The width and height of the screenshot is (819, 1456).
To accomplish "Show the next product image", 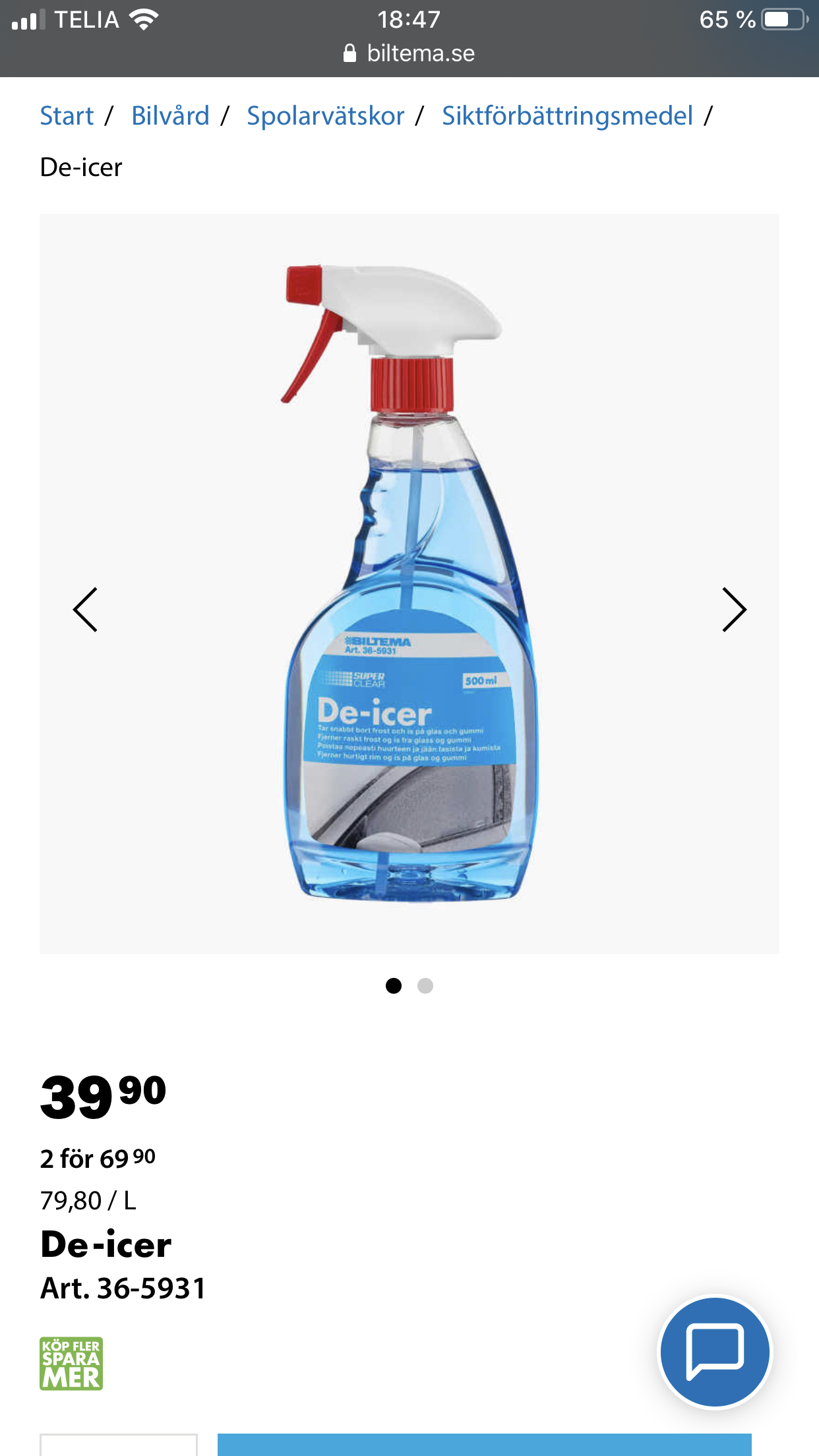I will click(733, 609).
